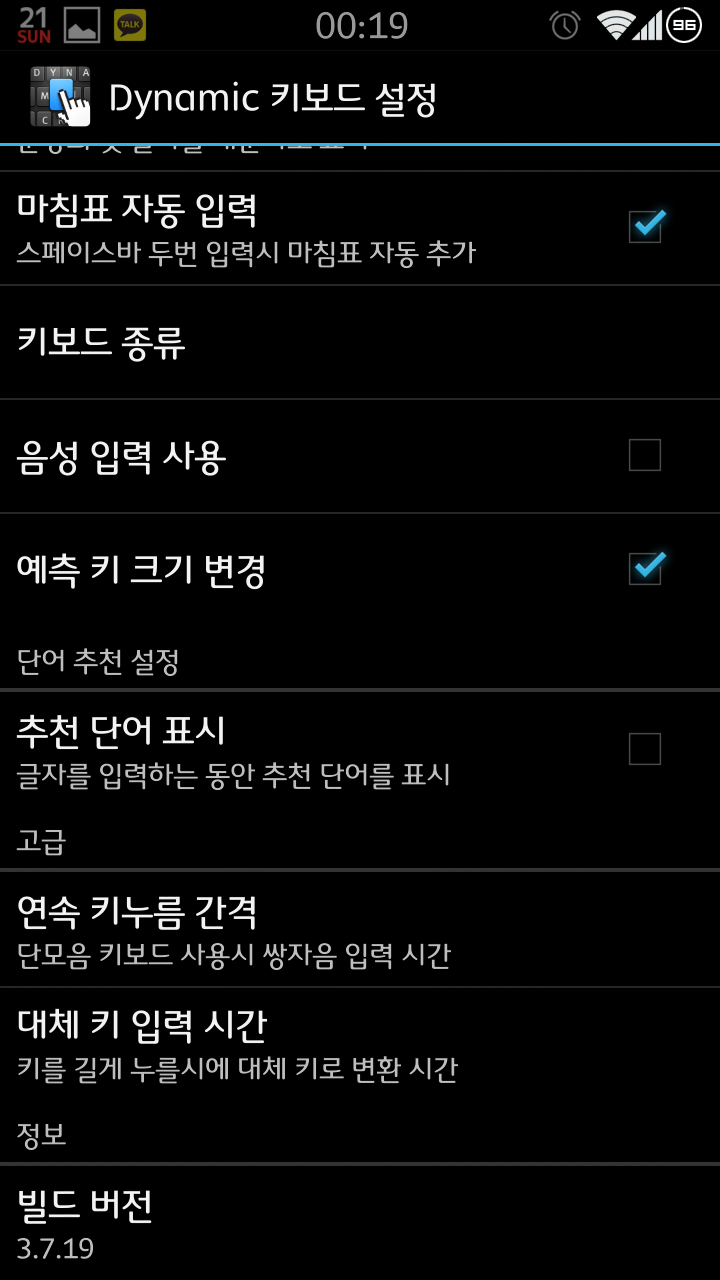This screenshot has height=1280, width=720.
Task: Turn on the 추천 단어 표시 checkbox
Action: click(x=645, y=748)
